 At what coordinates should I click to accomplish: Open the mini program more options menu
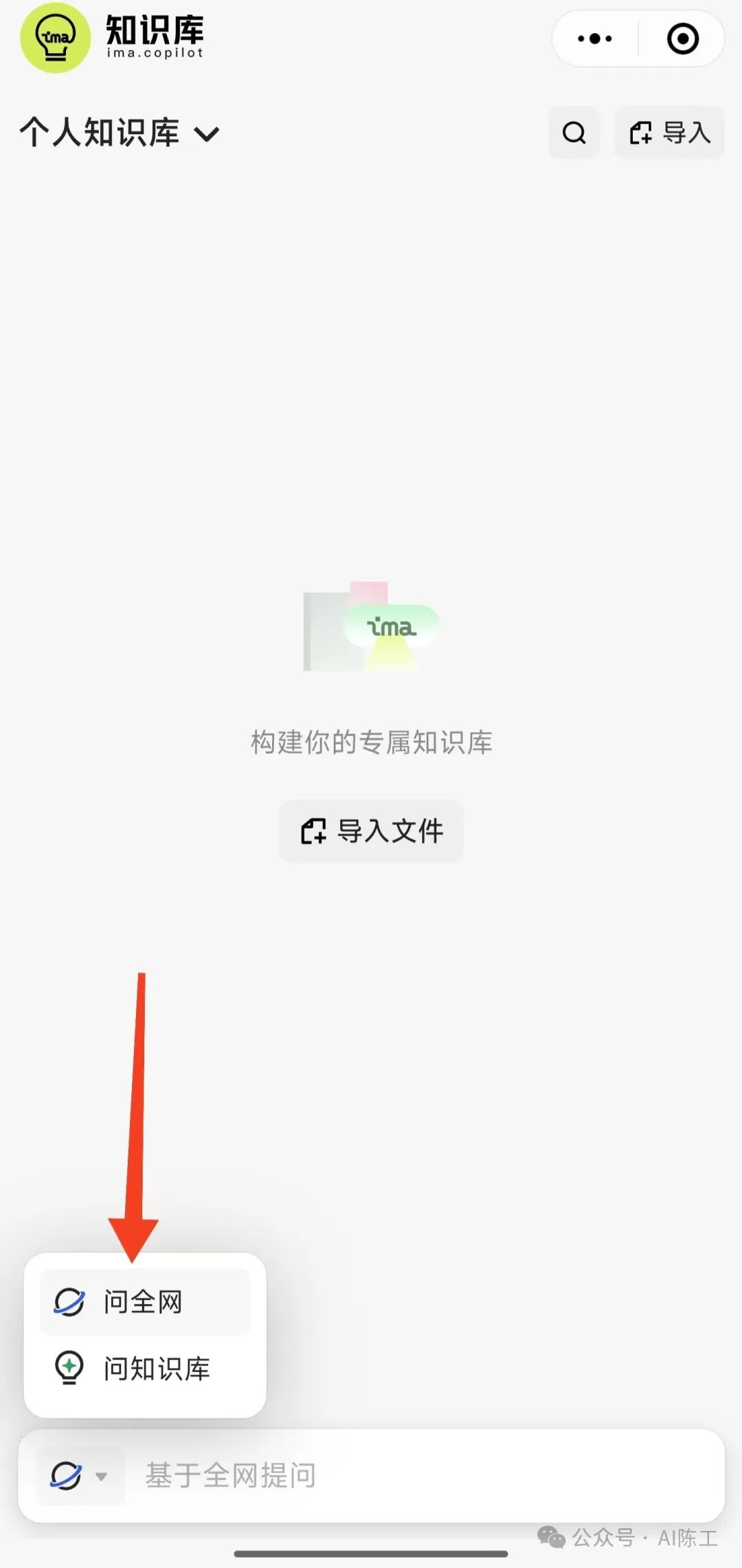pyautogui.click(x=595, y=39)
